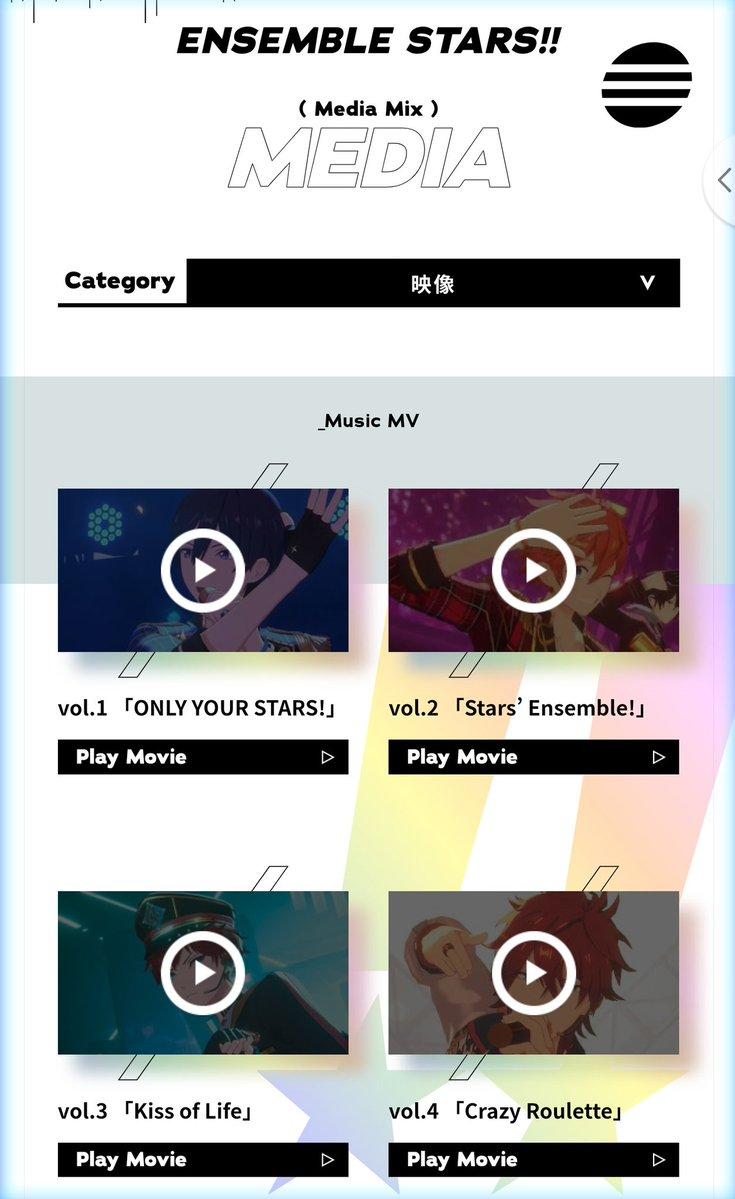Image resolution: width=735 pixels, height=1199 pixels.
Task: Open the side panel arrow handle
Action: pyautogui.click(x=723, y=181)
